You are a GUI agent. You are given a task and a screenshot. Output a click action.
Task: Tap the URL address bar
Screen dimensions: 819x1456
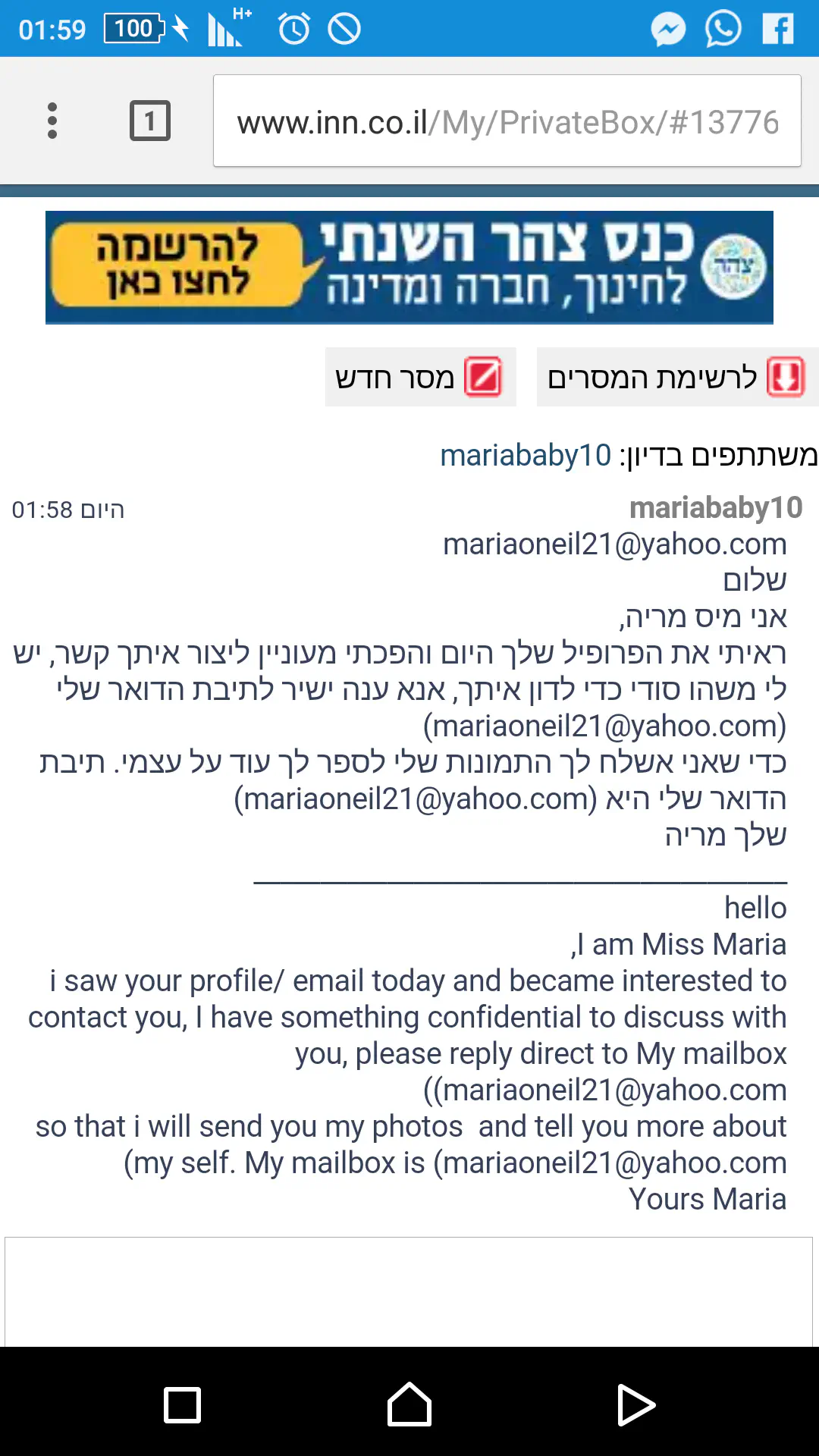click(507, 121)
